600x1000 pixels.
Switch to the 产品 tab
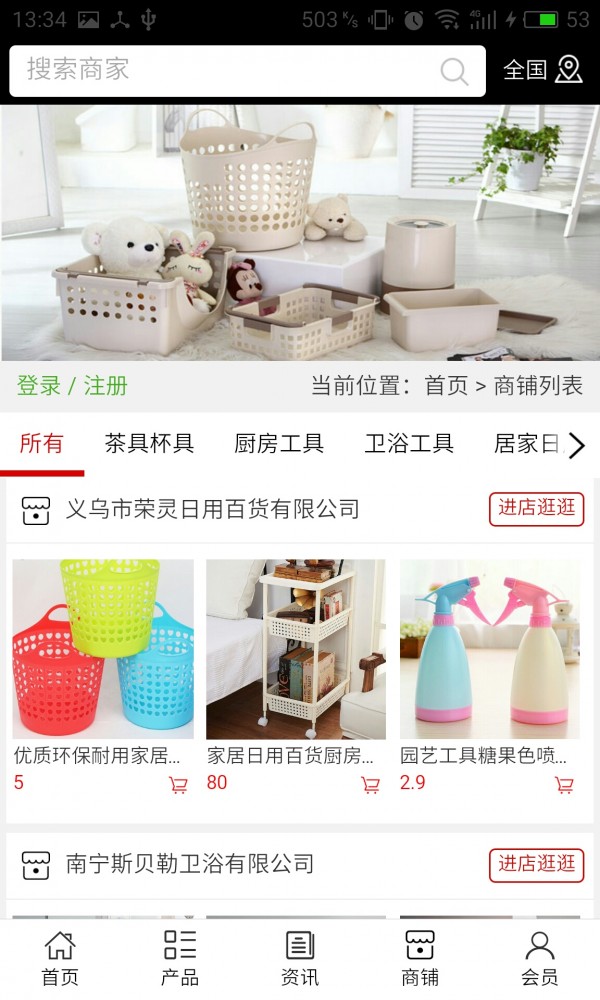pyautogui.click(x=180, y=958)
